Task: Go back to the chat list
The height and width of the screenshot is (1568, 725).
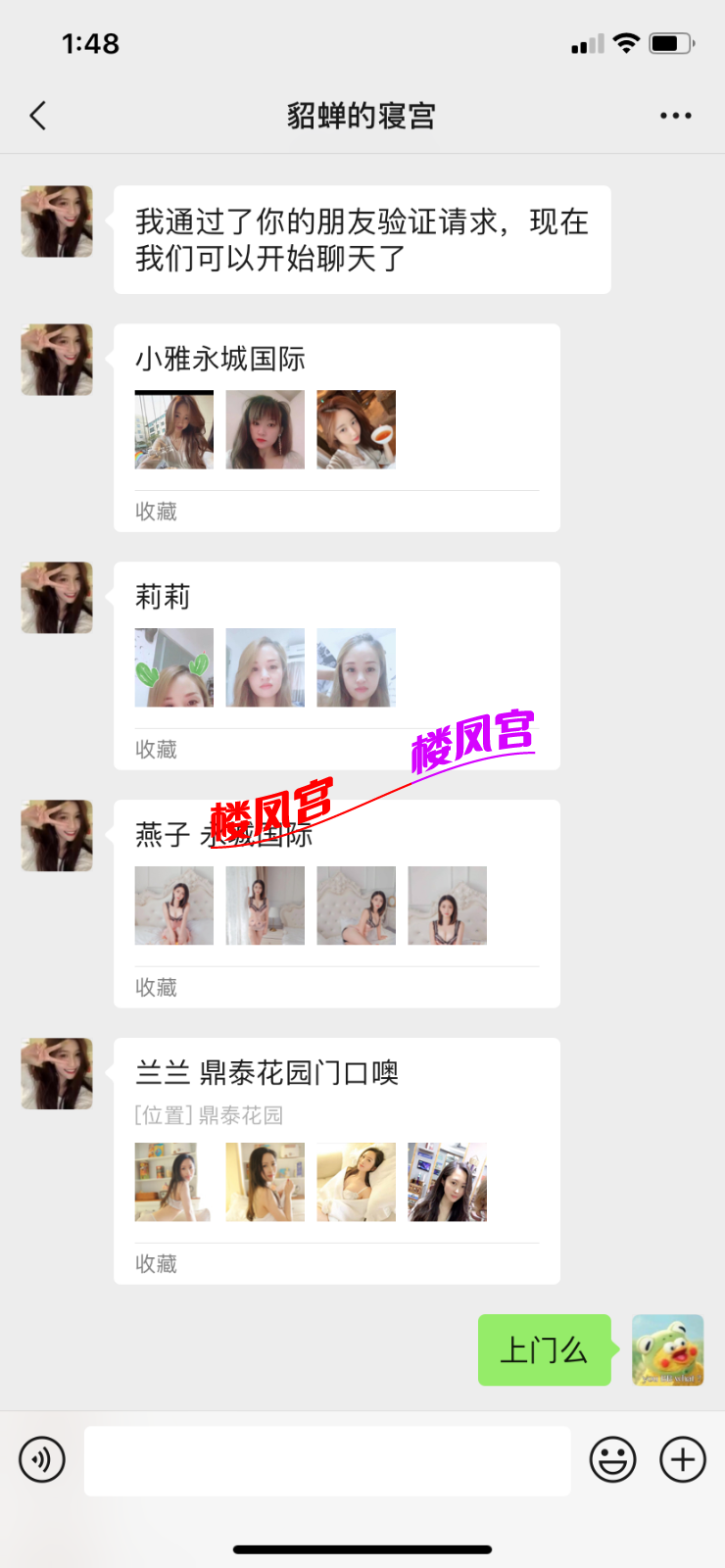Action: pos(38,116)
